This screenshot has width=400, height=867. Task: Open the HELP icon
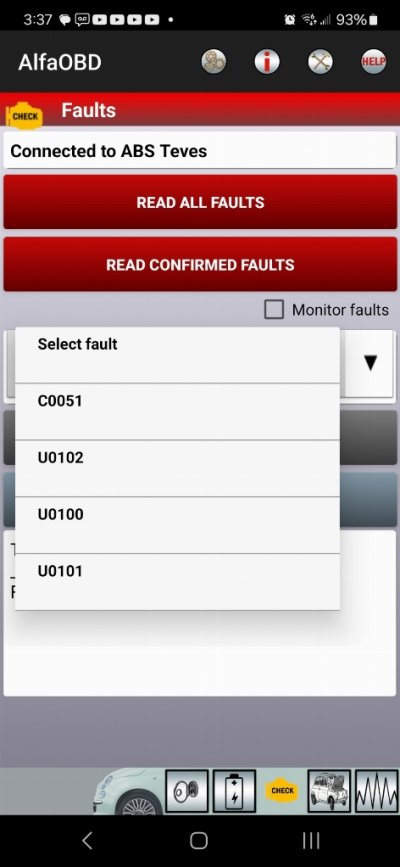coord(373,61)
